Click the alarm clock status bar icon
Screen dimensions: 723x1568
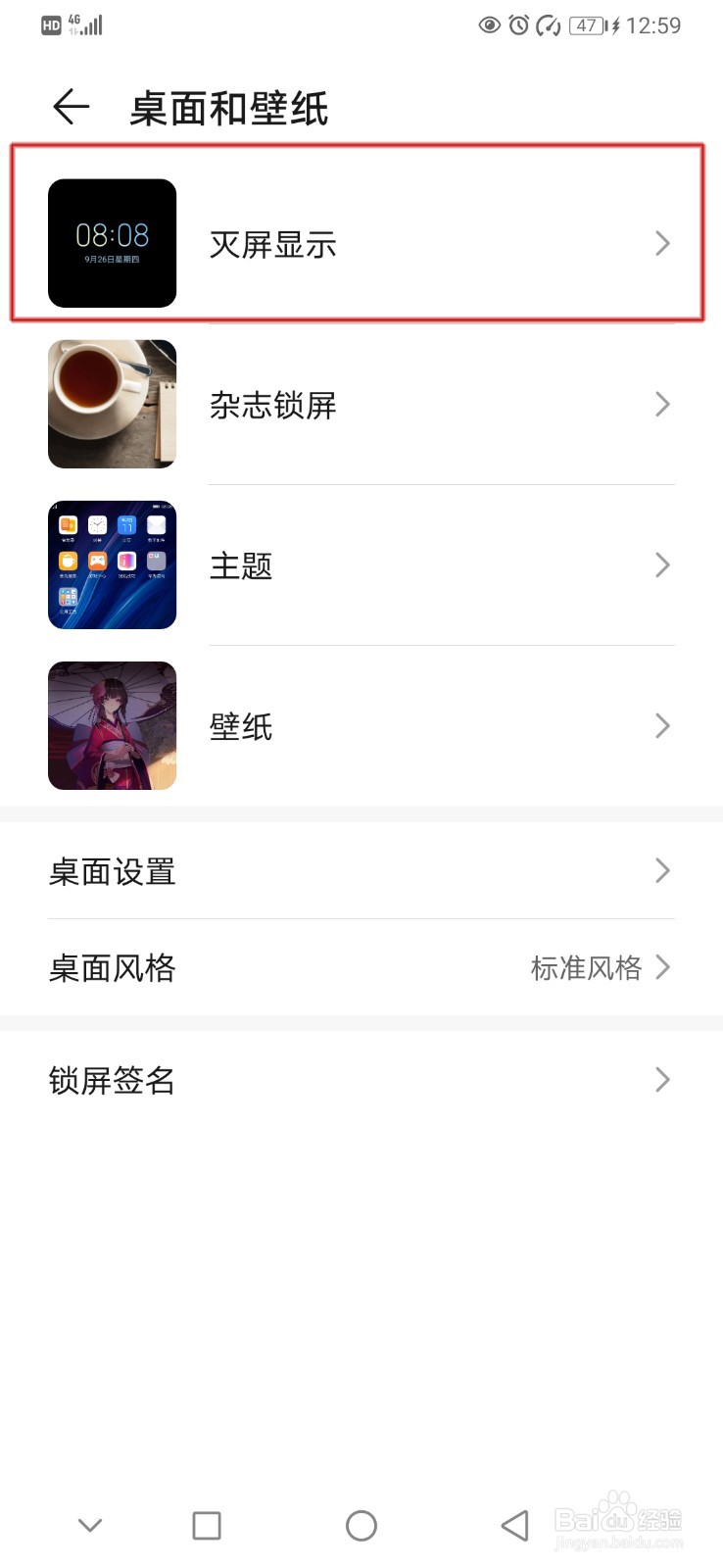(x=516, y=25)
